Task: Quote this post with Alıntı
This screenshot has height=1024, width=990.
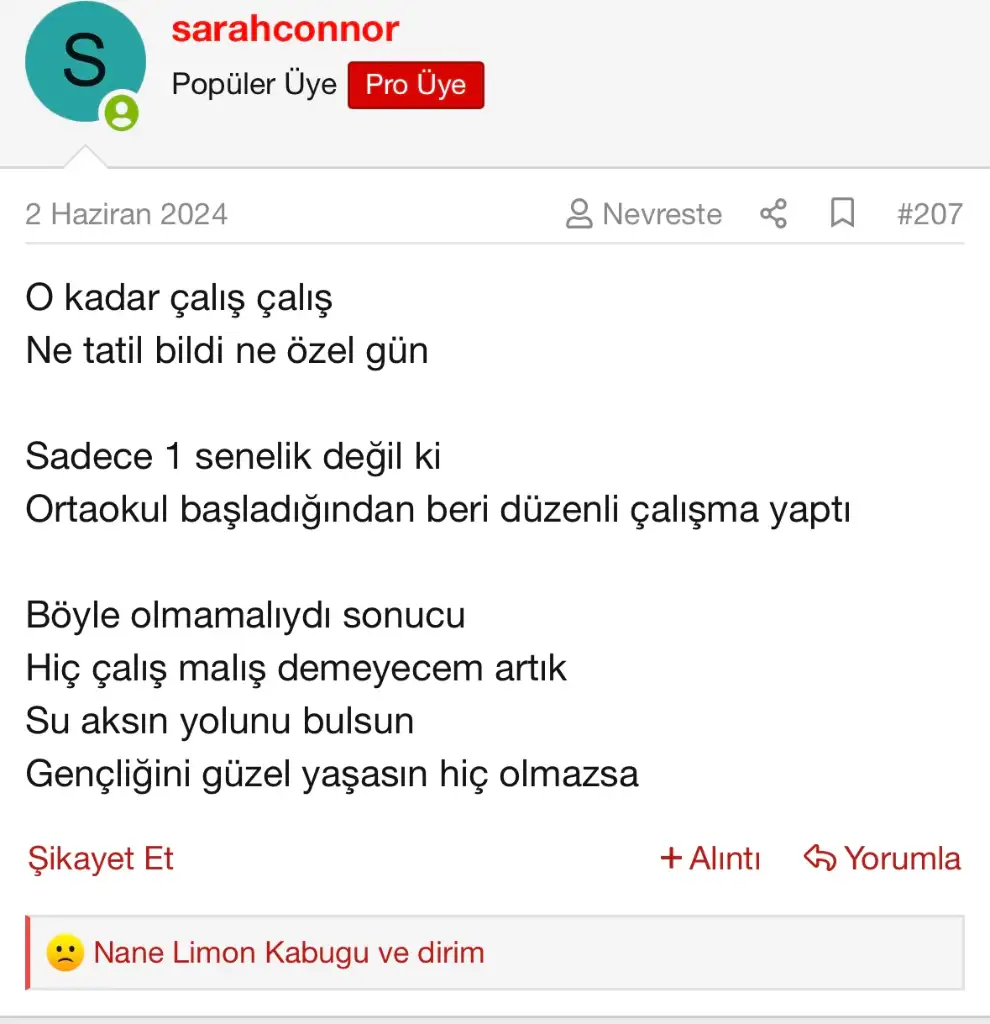Action: pyautogui.click(x=711, y=858)
